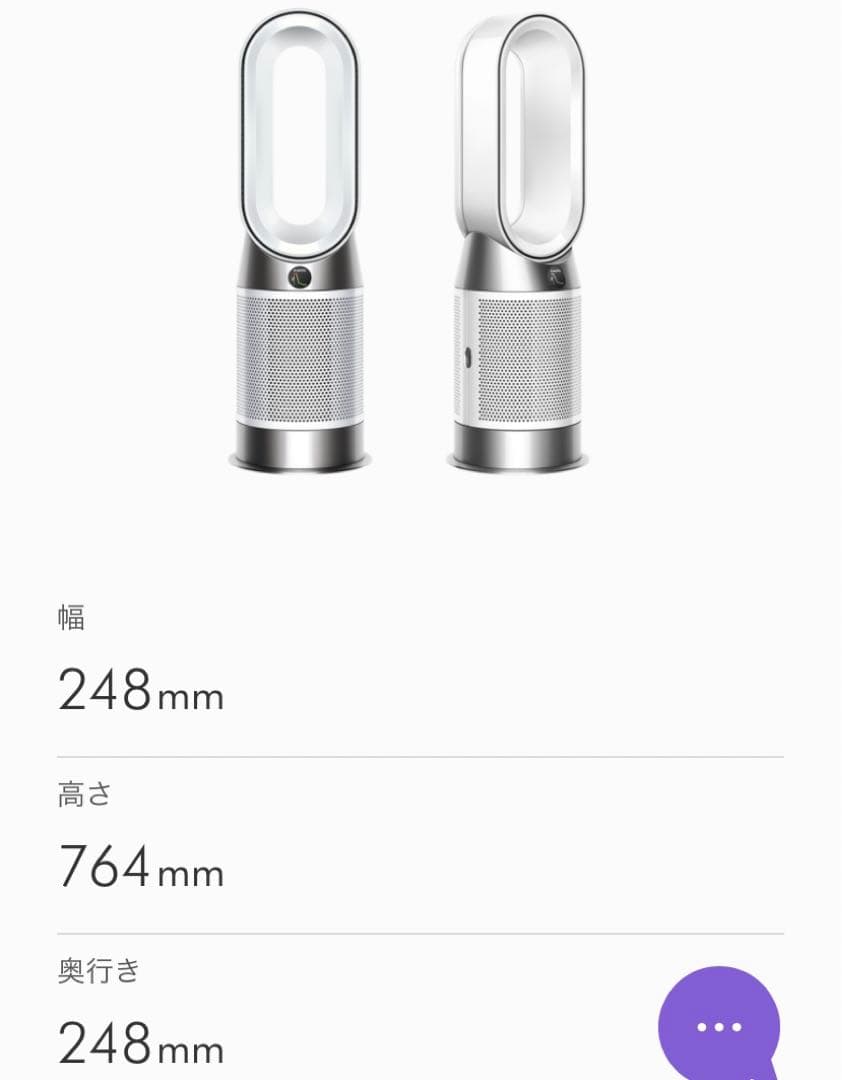This screenshot has width=842, height=1080.
Task: Click the 248mm depth value
Action: pyautogui.click(x=140, y=1045)
